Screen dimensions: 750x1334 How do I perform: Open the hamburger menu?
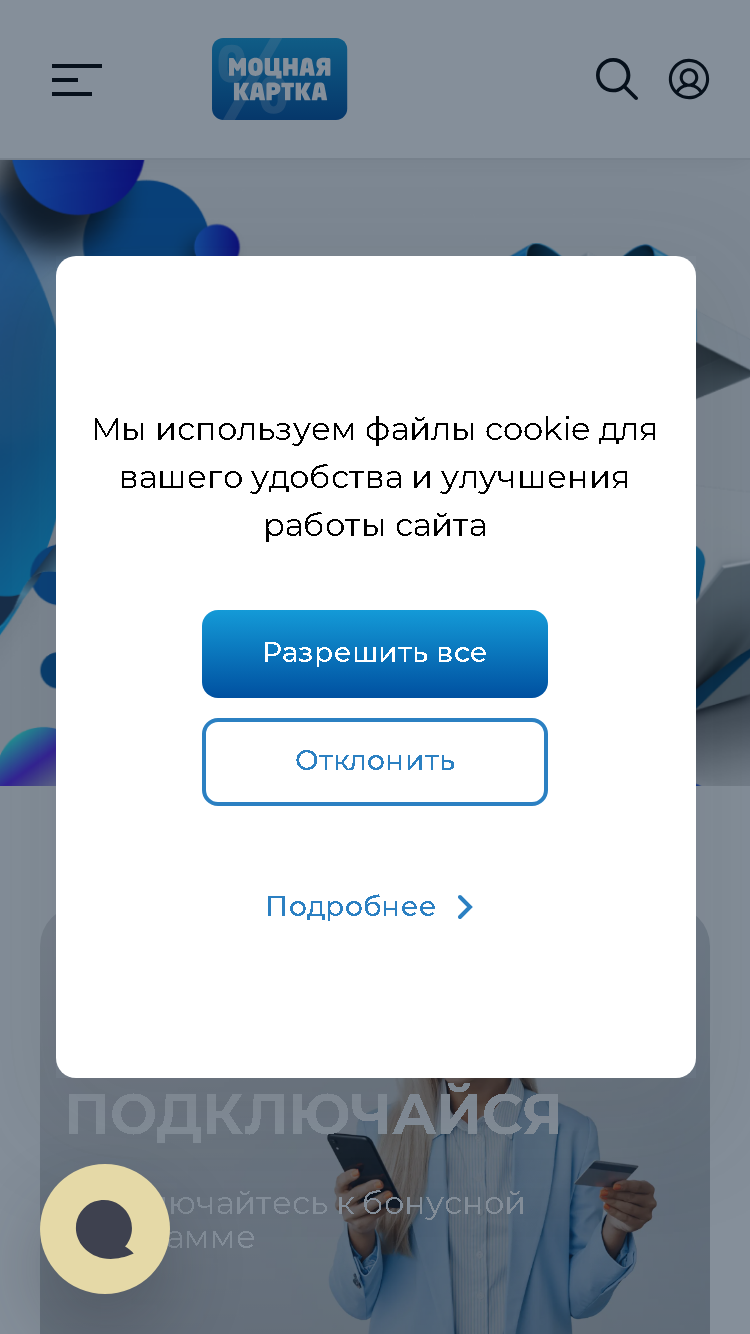(x=77, y=80)
